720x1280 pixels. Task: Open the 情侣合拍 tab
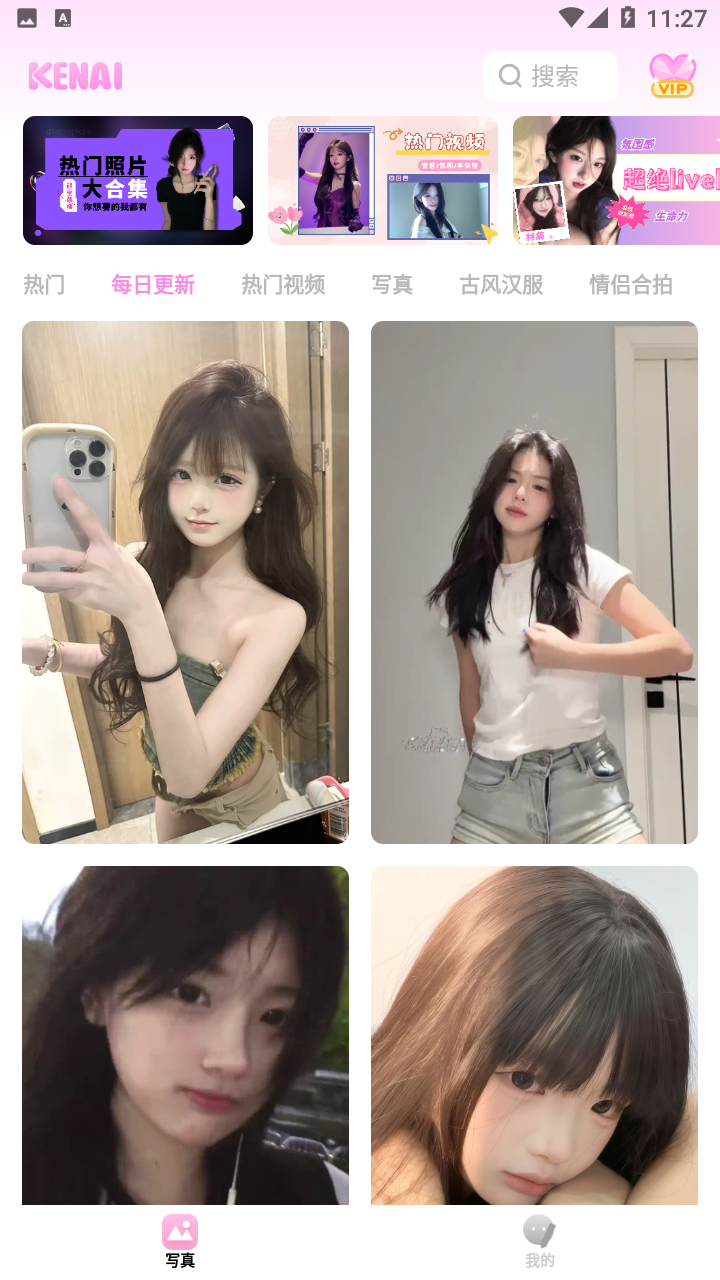631,285
